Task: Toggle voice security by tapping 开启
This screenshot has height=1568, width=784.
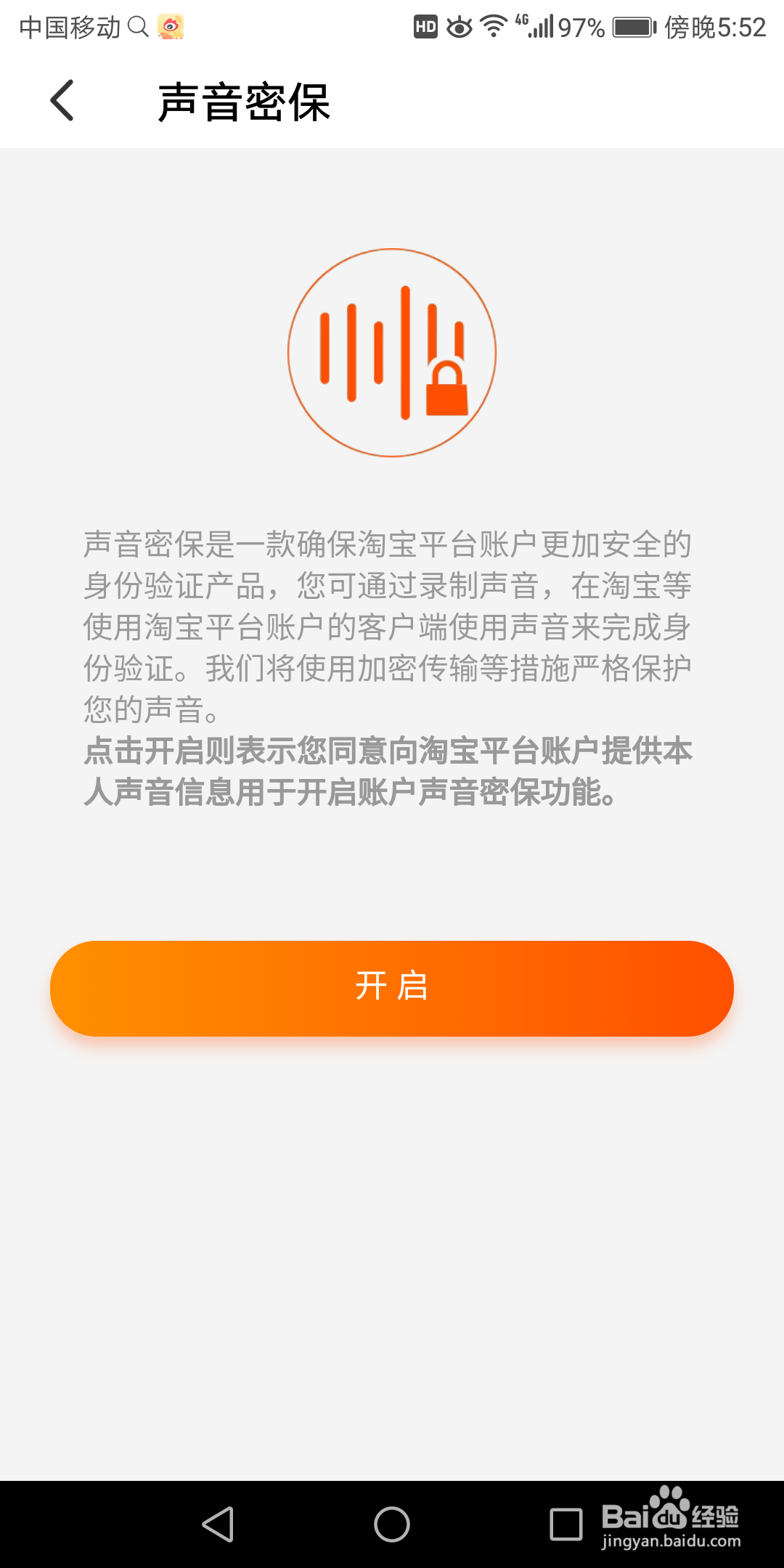Action: [x=392, y=988]
